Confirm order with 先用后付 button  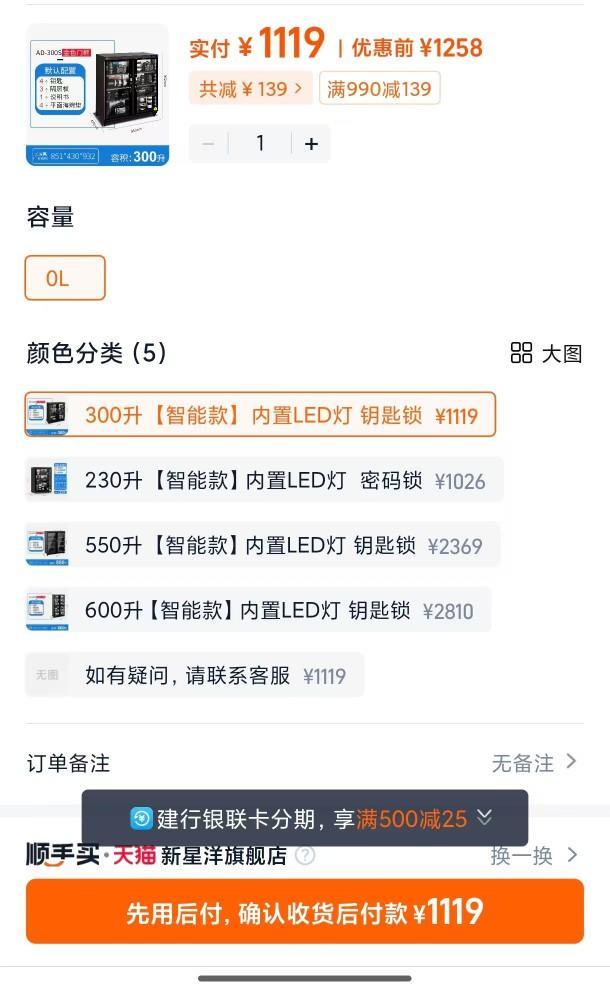click(x=304, y=911)
